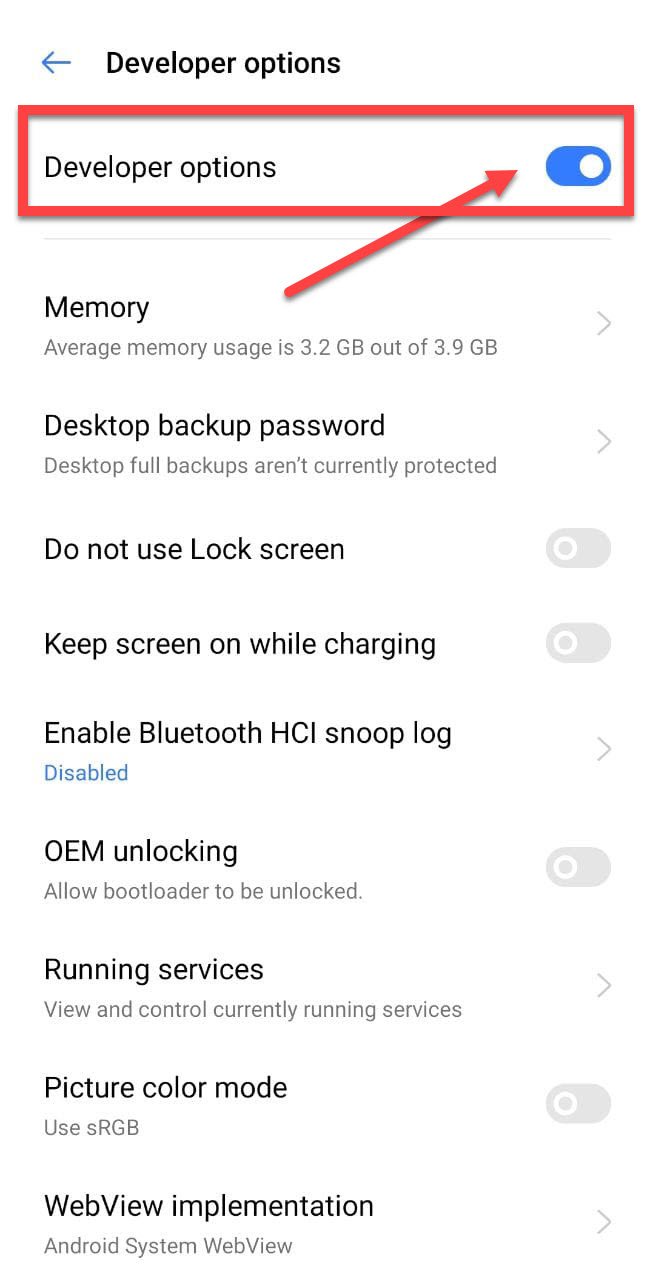Turn on Picture color mode sRGB
The width and height of the screenshot is (655, 1280).
tap(577, 1103)
